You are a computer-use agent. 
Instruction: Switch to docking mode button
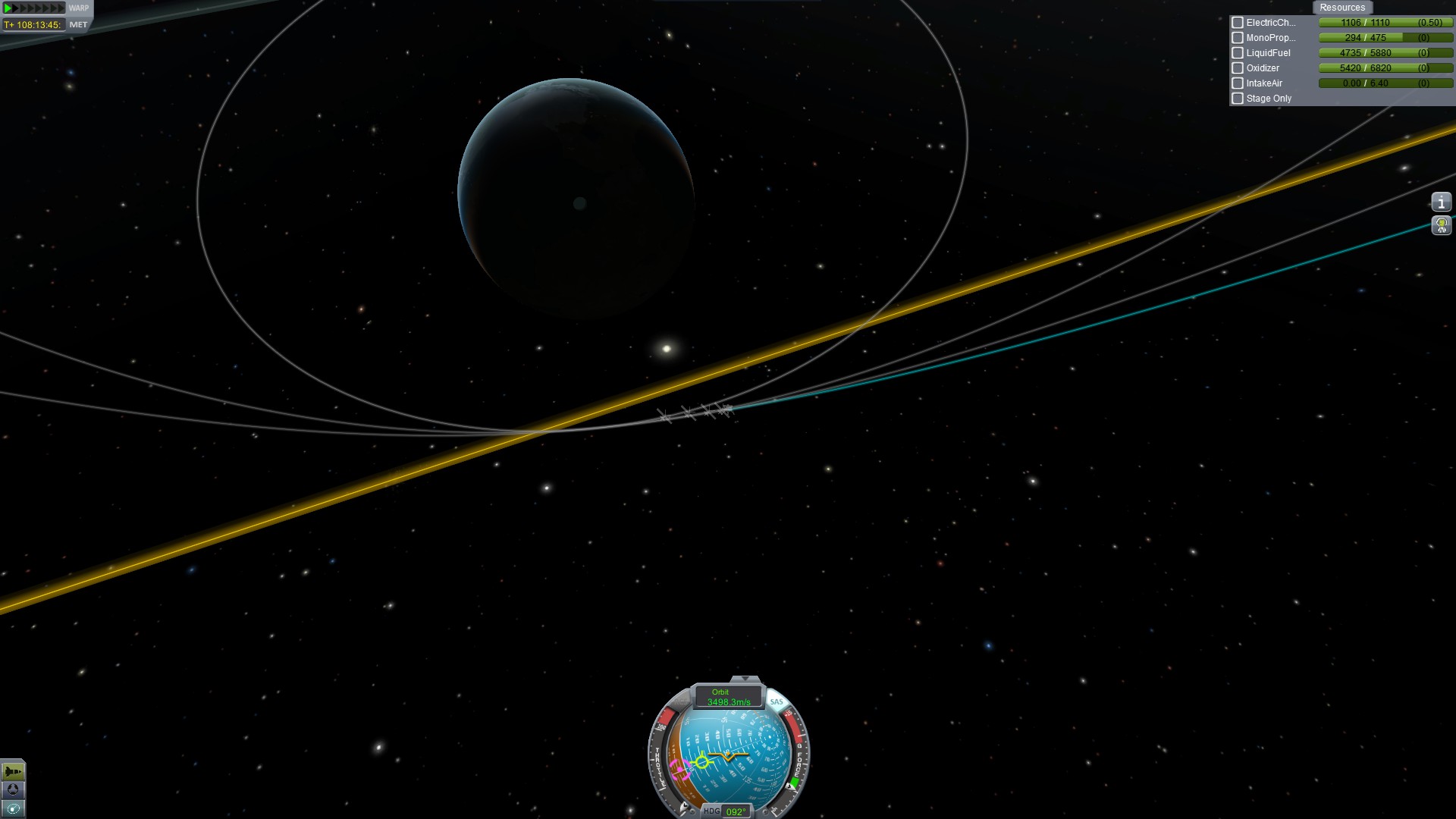(x=13, y=790)
